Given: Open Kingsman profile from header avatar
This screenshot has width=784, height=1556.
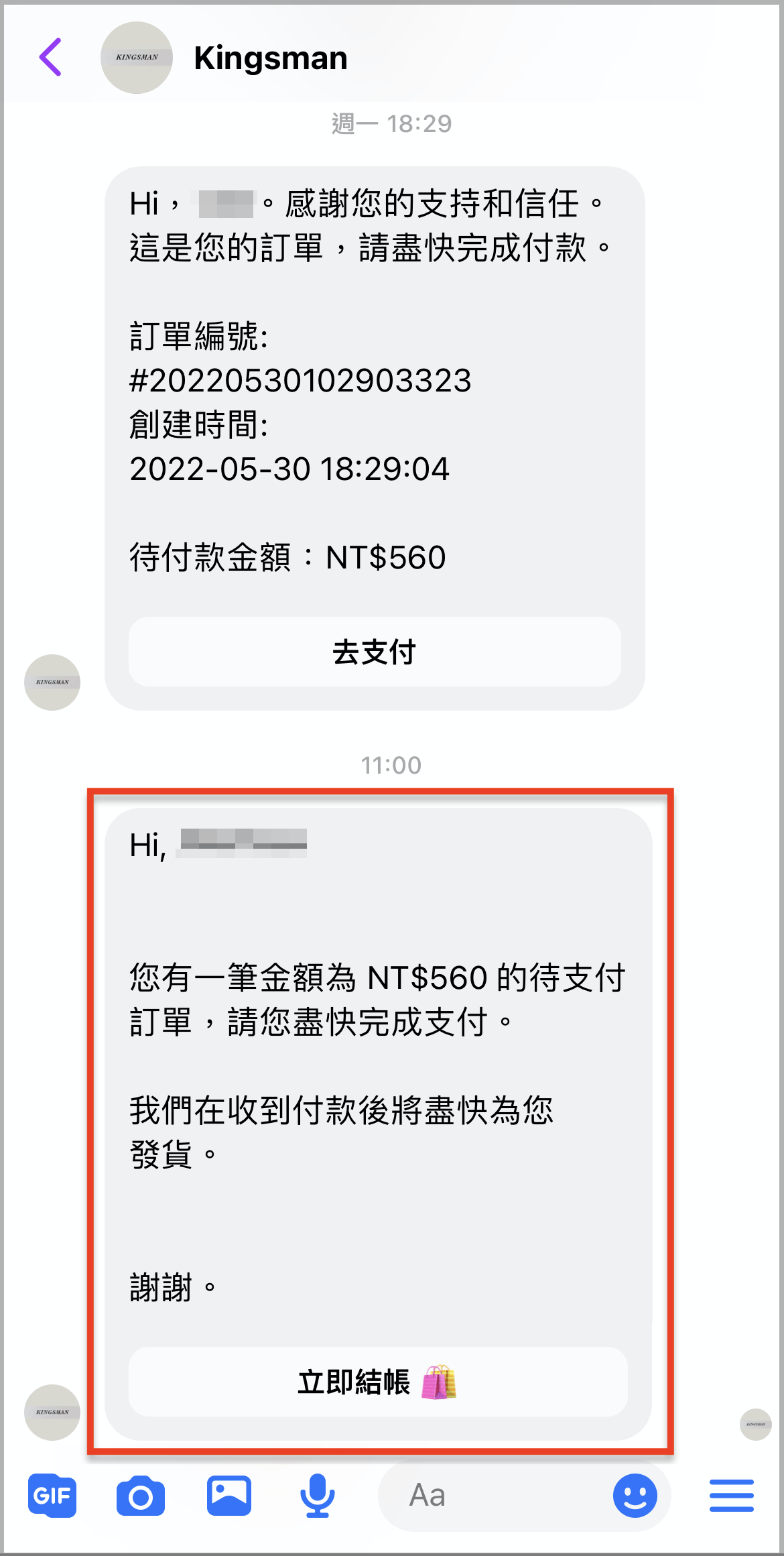Looking at the screenshot, I should [x=137, y=58].
